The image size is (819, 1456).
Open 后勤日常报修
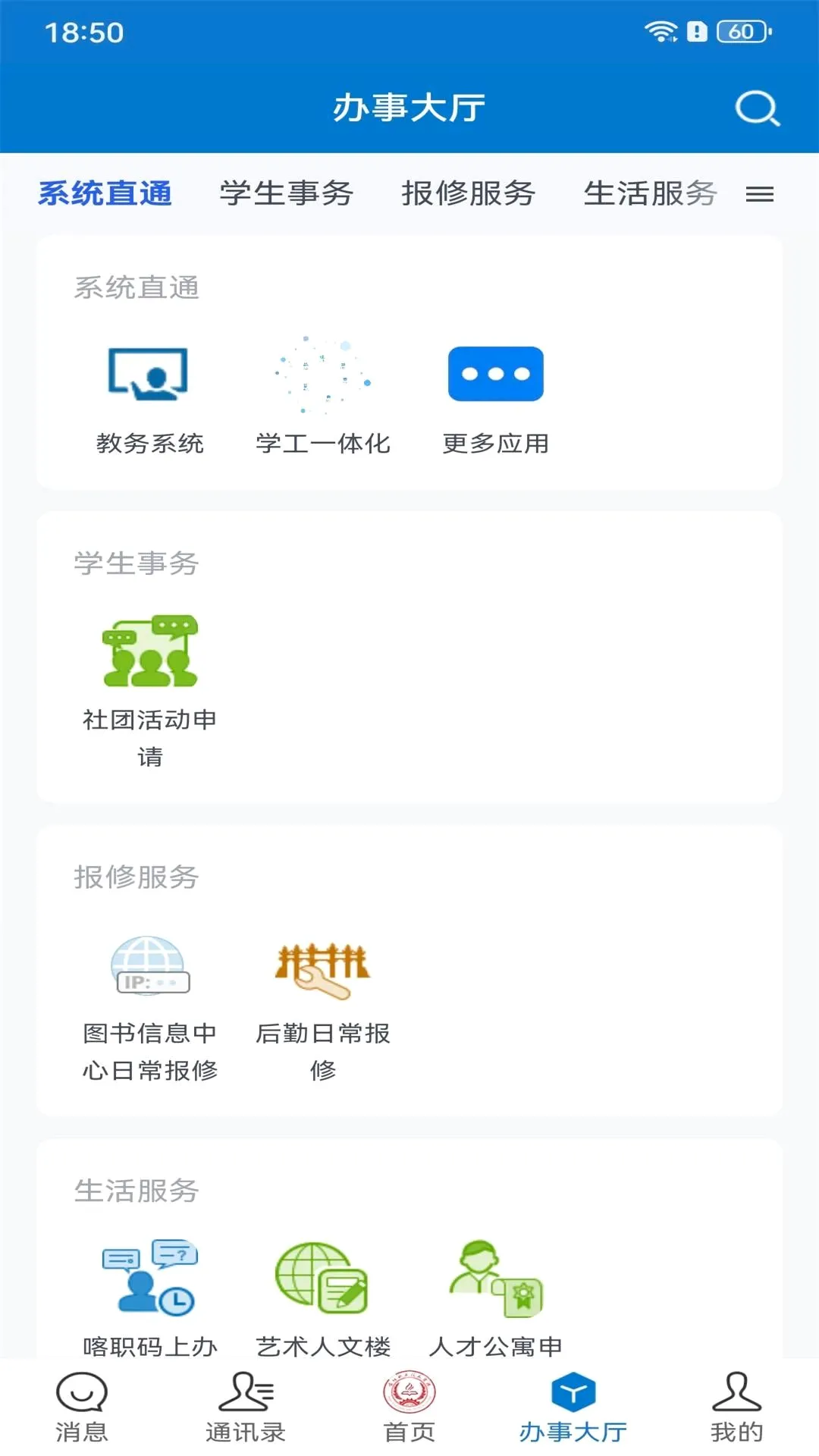[x=323, y=1007]
